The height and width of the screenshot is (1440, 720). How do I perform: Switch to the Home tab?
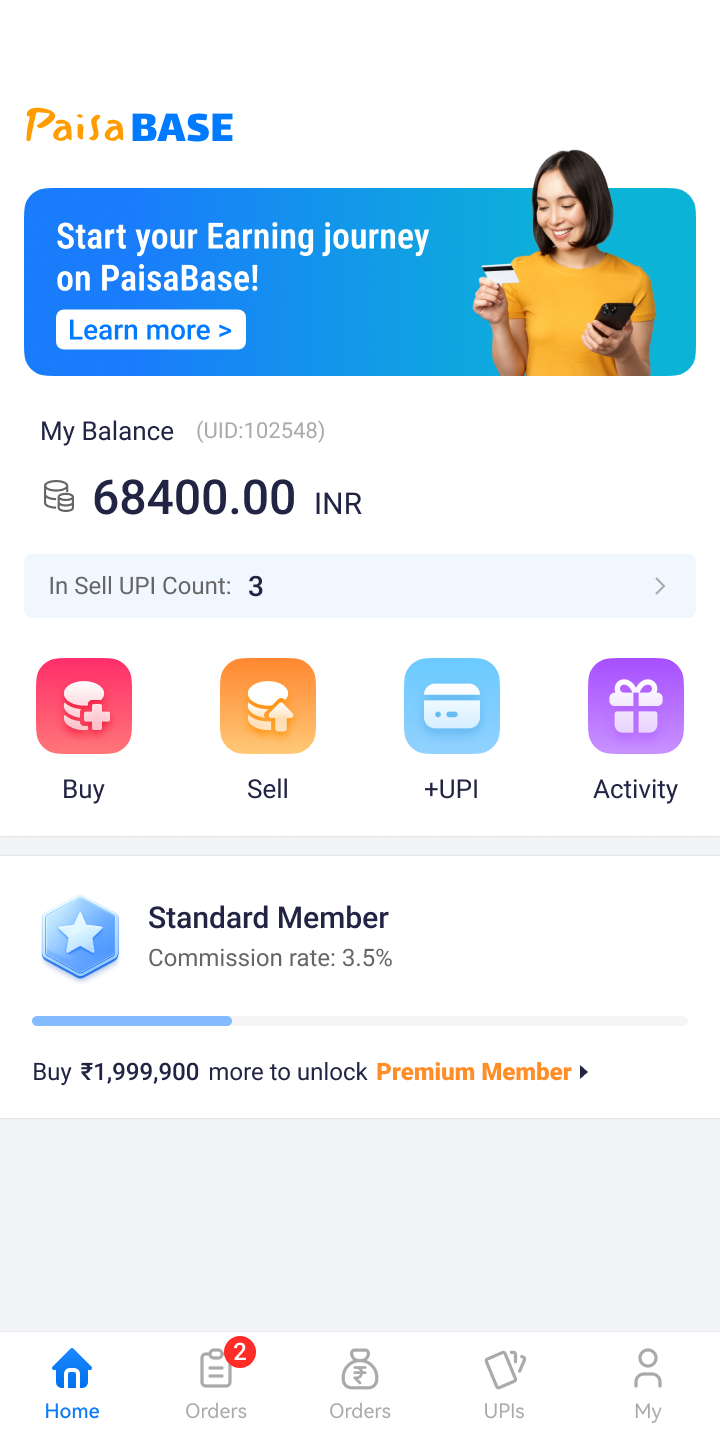[72, 1385]
